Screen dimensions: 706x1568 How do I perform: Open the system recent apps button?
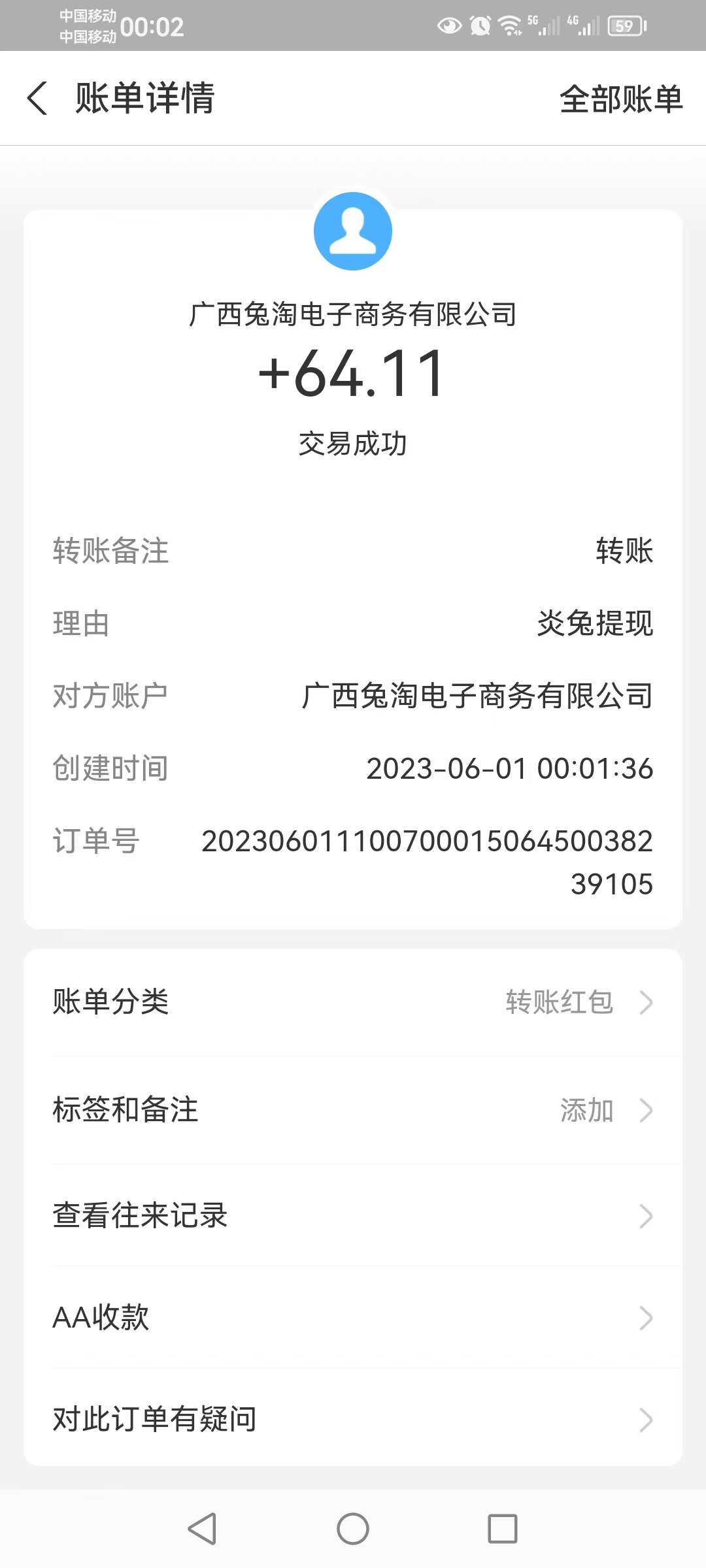[x=502, y=1529]
